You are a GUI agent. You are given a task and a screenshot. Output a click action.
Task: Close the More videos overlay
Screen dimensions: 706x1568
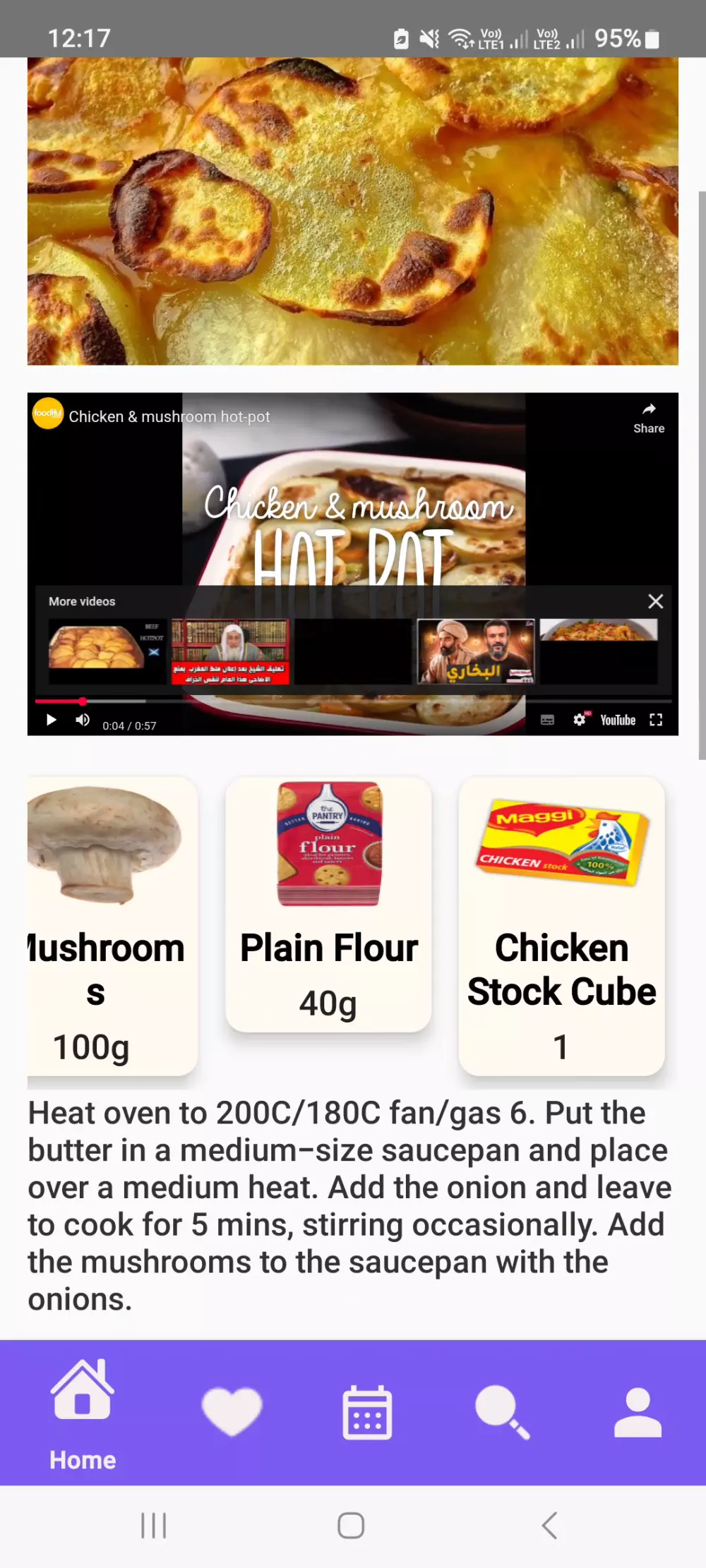coord(655,601)
